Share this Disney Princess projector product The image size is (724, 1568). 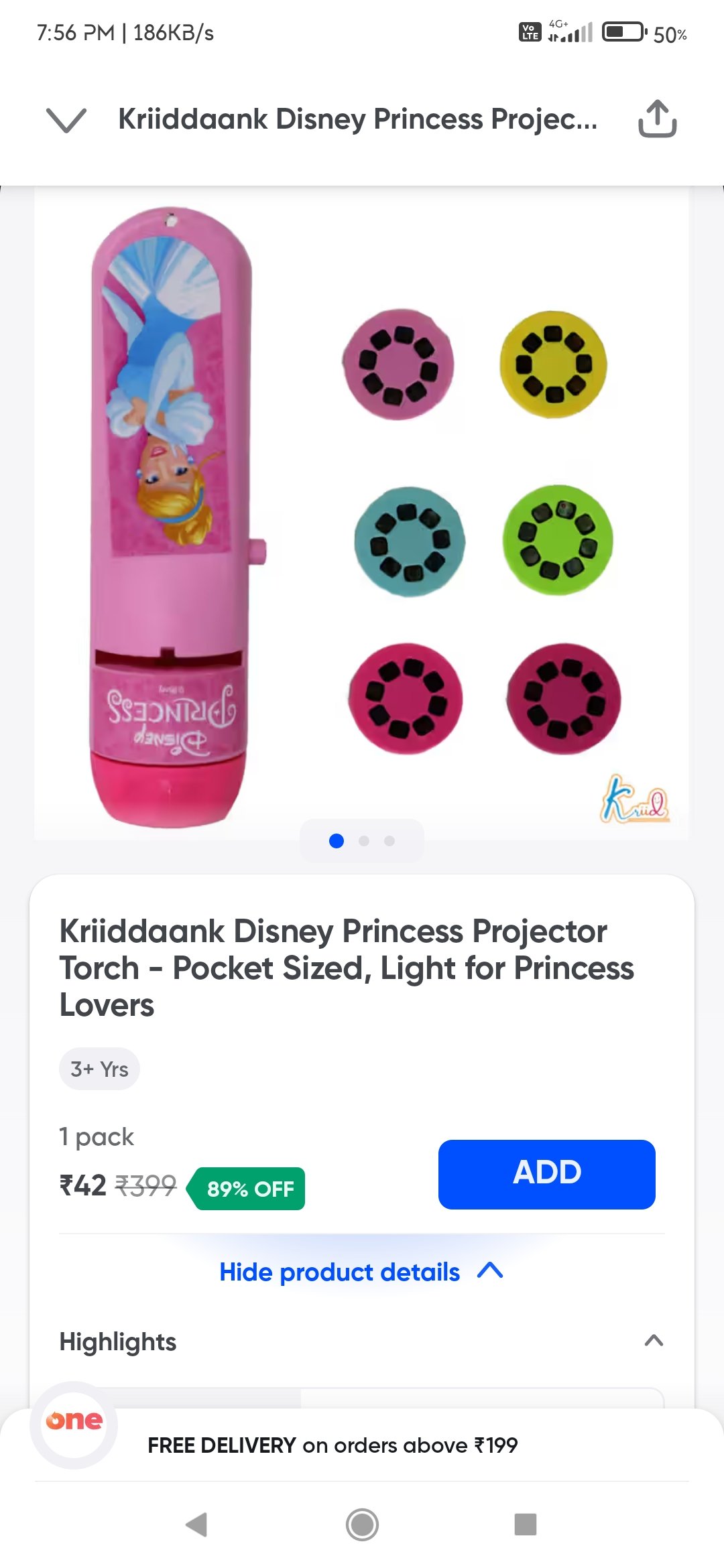(657, 119)
